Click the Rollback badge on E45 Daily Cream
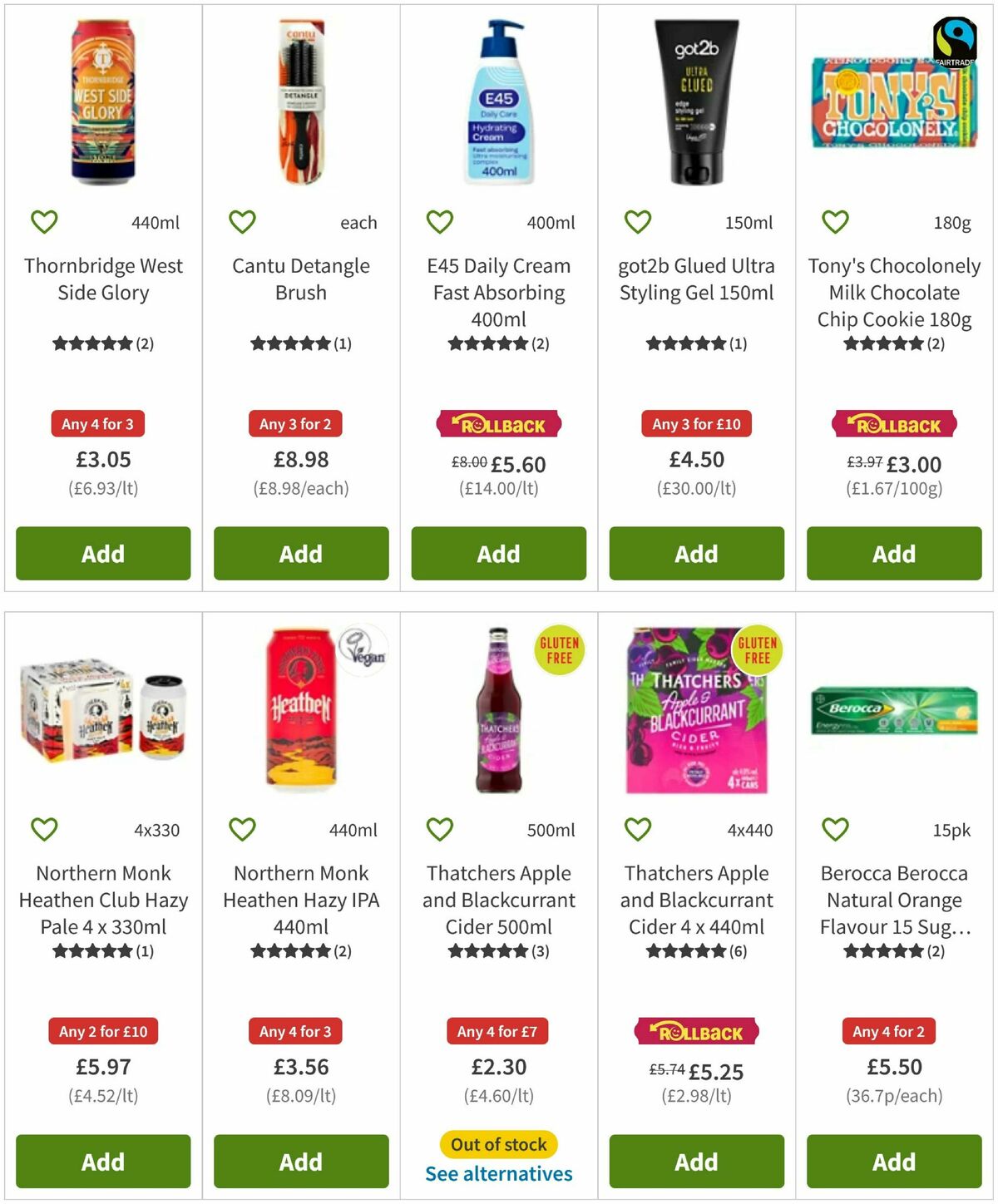The height and width of the screenshot is (1204, 998). pyautogui.click(x=497, y=424)
